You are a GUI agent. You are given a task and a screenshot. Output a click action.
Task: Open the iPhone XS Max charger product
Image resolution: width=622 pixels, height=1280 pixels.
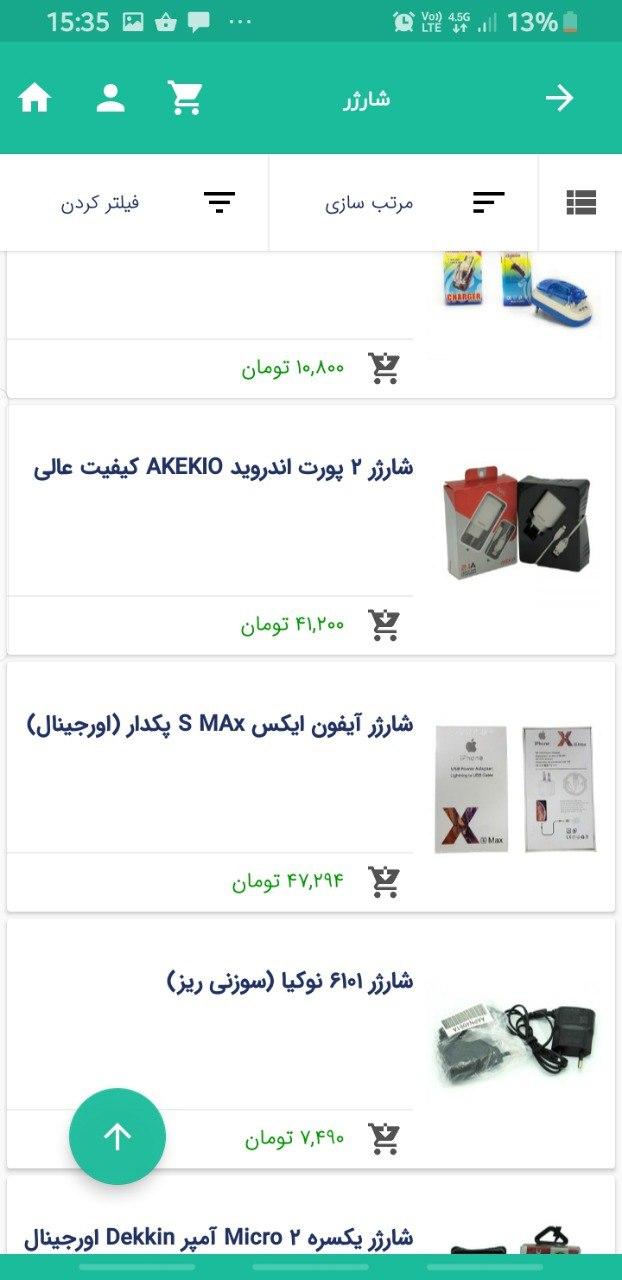[220, 724]
